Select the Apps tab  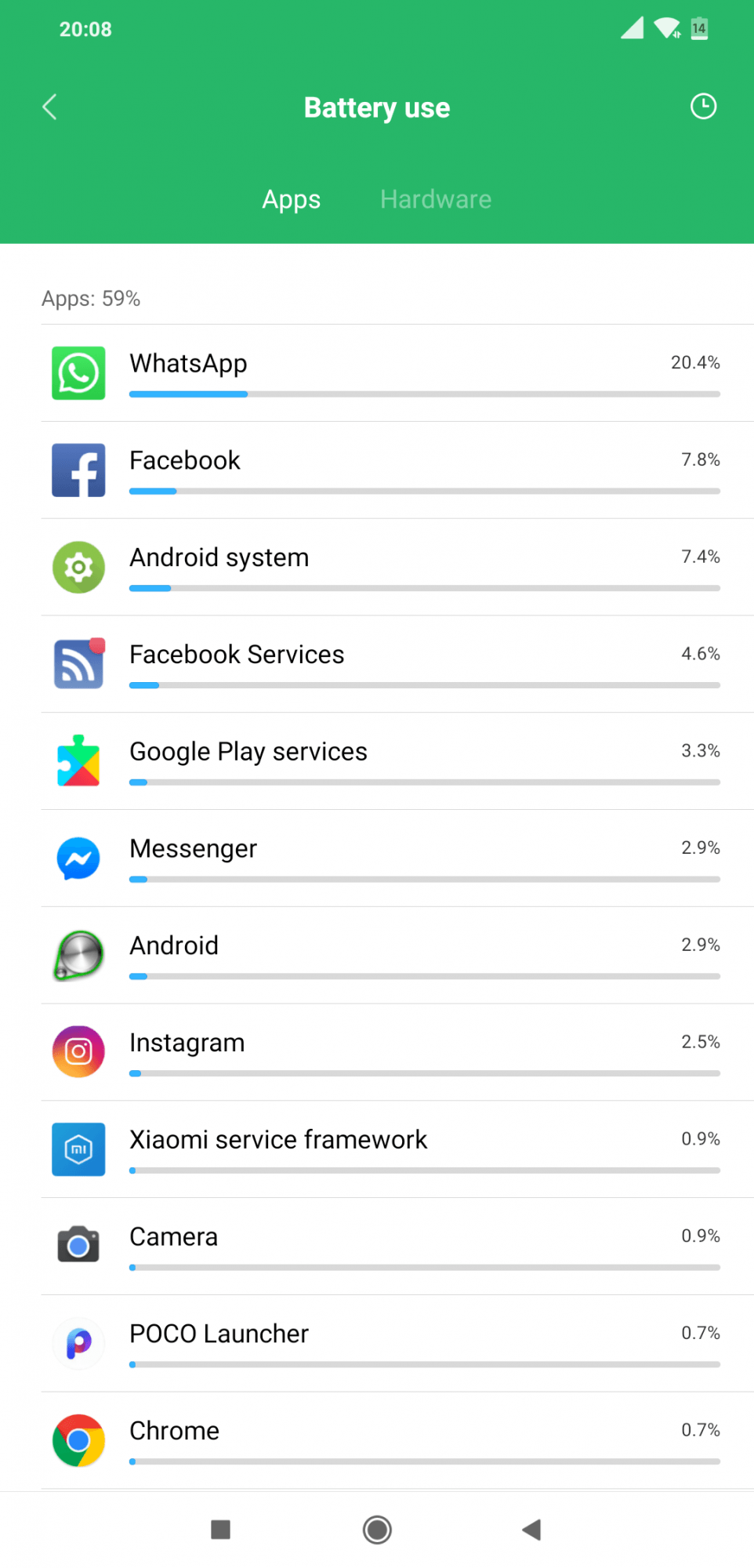point(291,199)
